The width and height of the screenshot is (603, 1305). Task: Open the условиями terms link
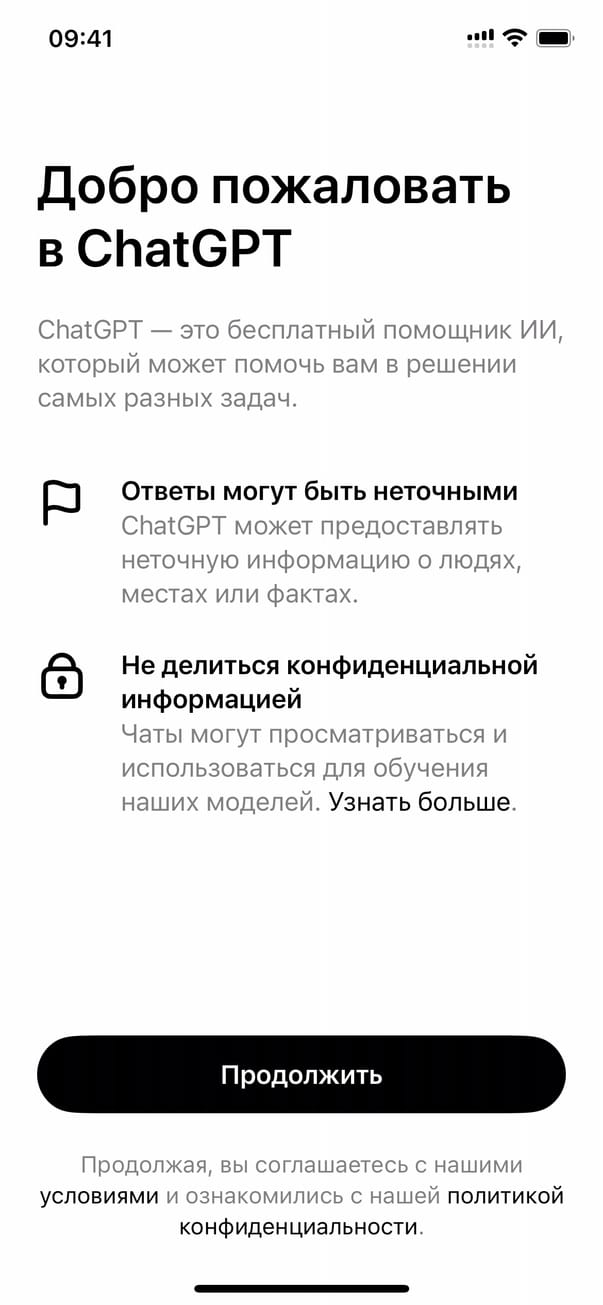click(x=99, y=1195)
